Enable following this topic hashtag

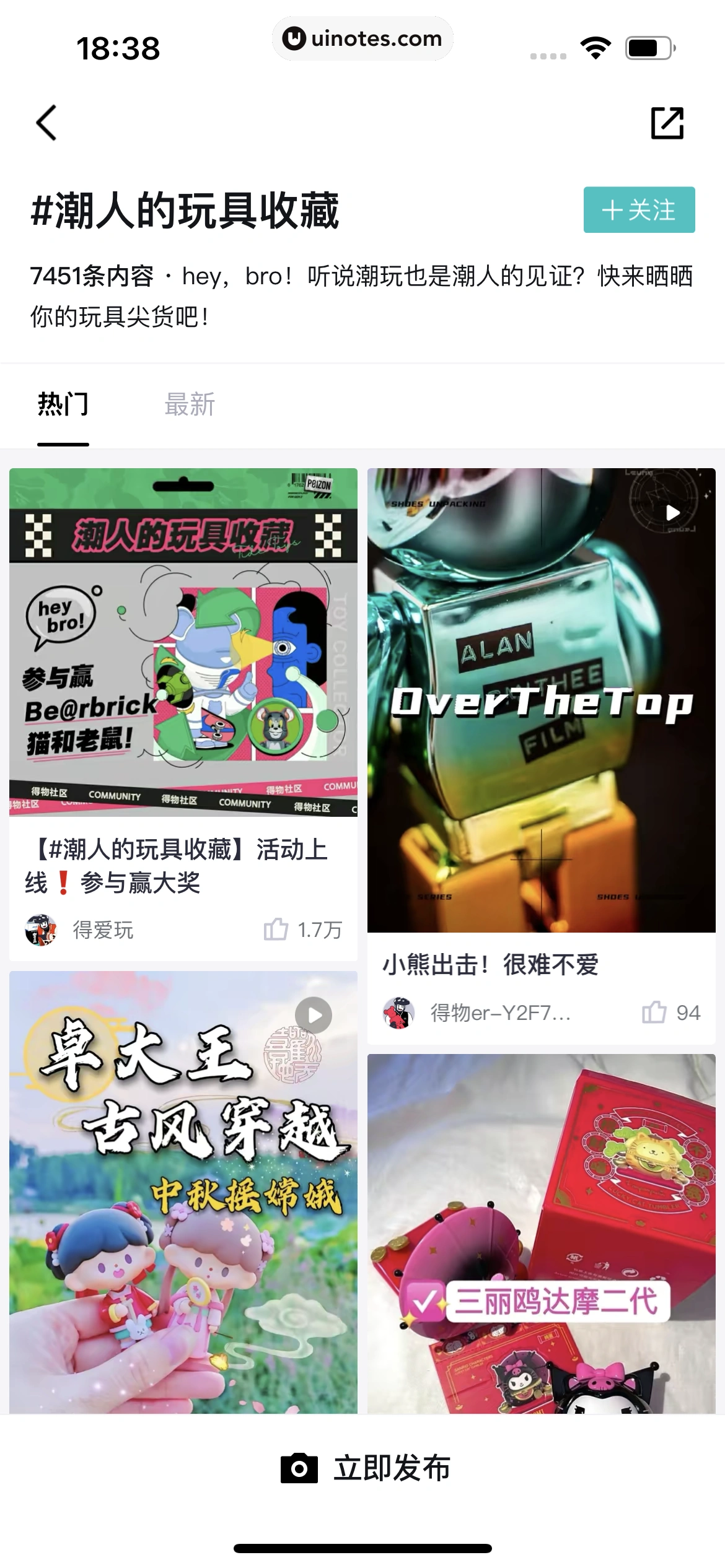[x=639, y=211]
